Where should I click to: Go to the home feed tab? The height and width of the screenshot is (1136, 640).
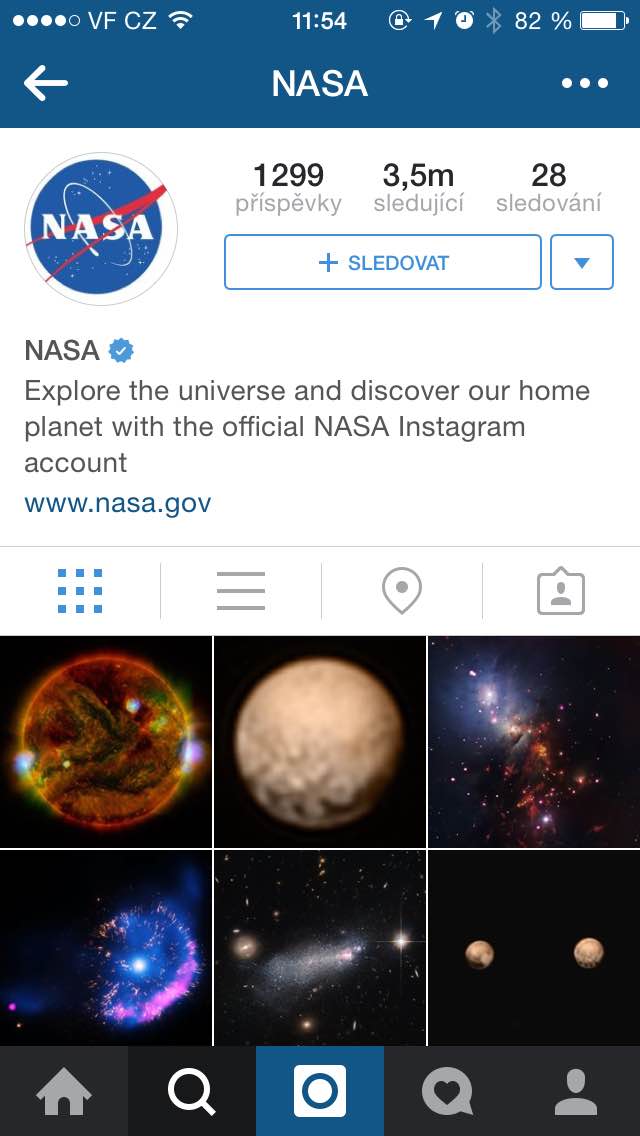click(x=64, y=1091)
